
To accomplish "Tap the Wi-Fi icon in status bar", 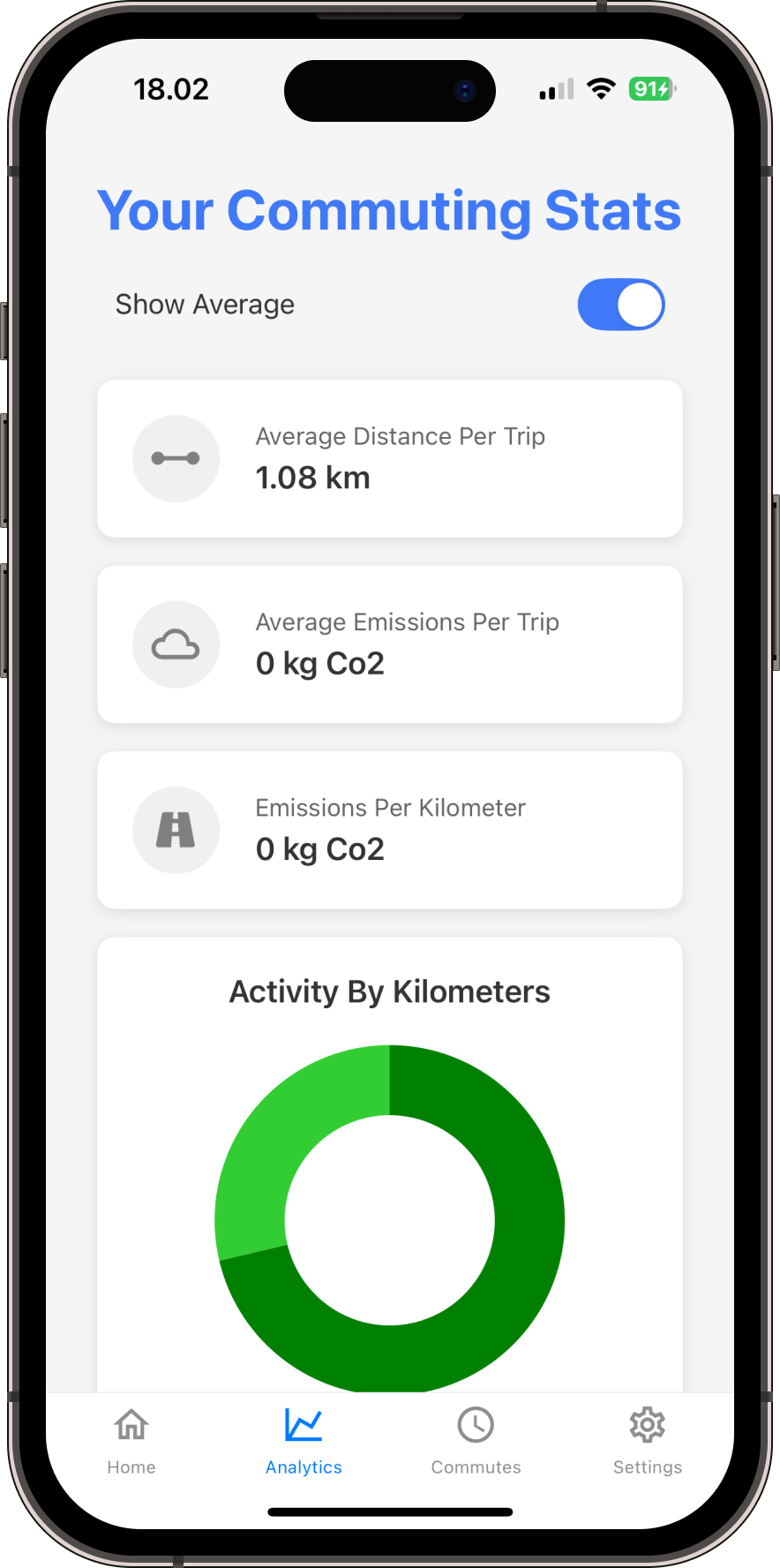I will pyautogui.click(x=601, y=88).
